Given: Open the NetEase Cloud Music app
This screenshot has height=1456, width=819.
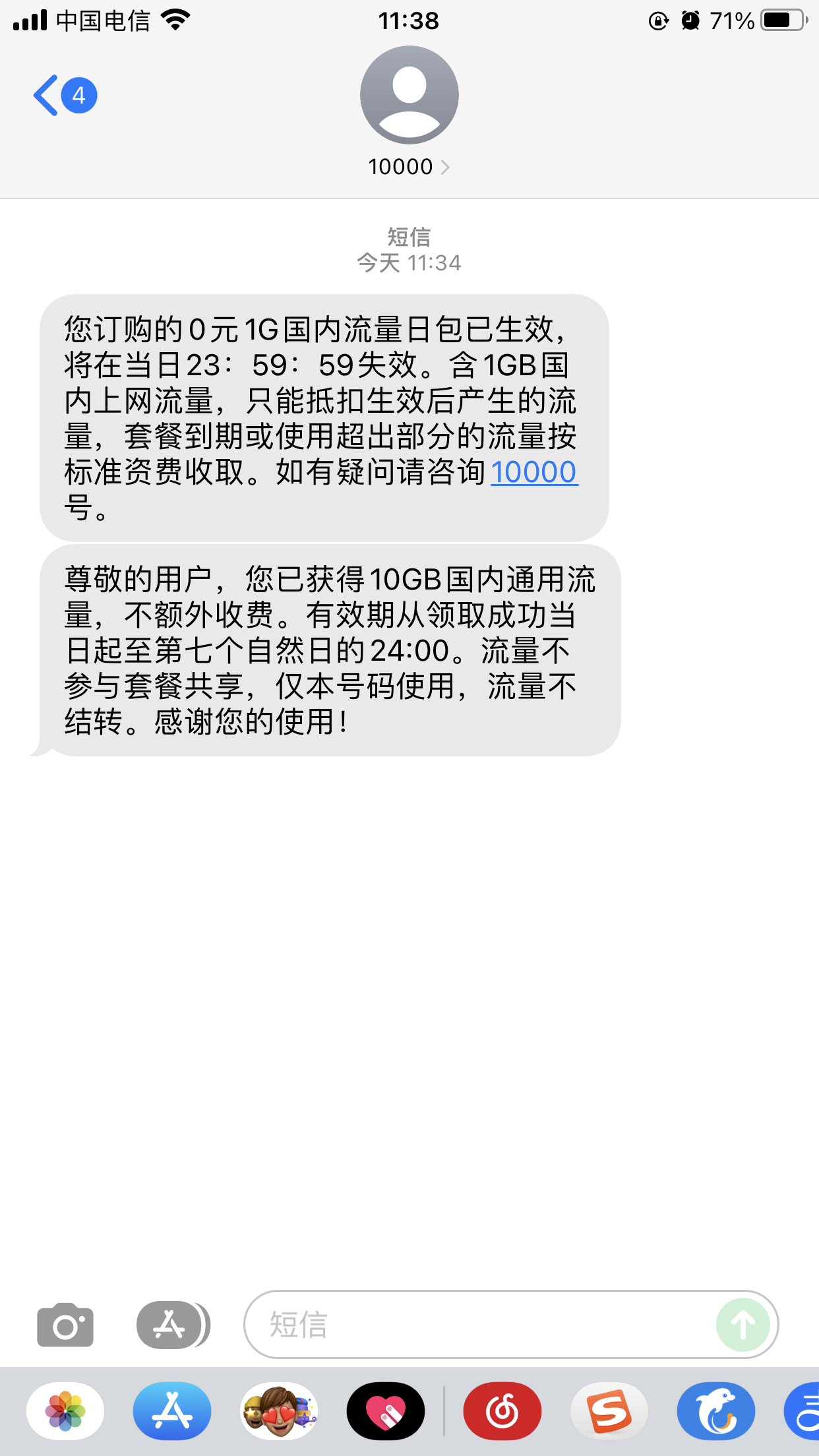Looking at the screenshot, I should coord(502,1411).
